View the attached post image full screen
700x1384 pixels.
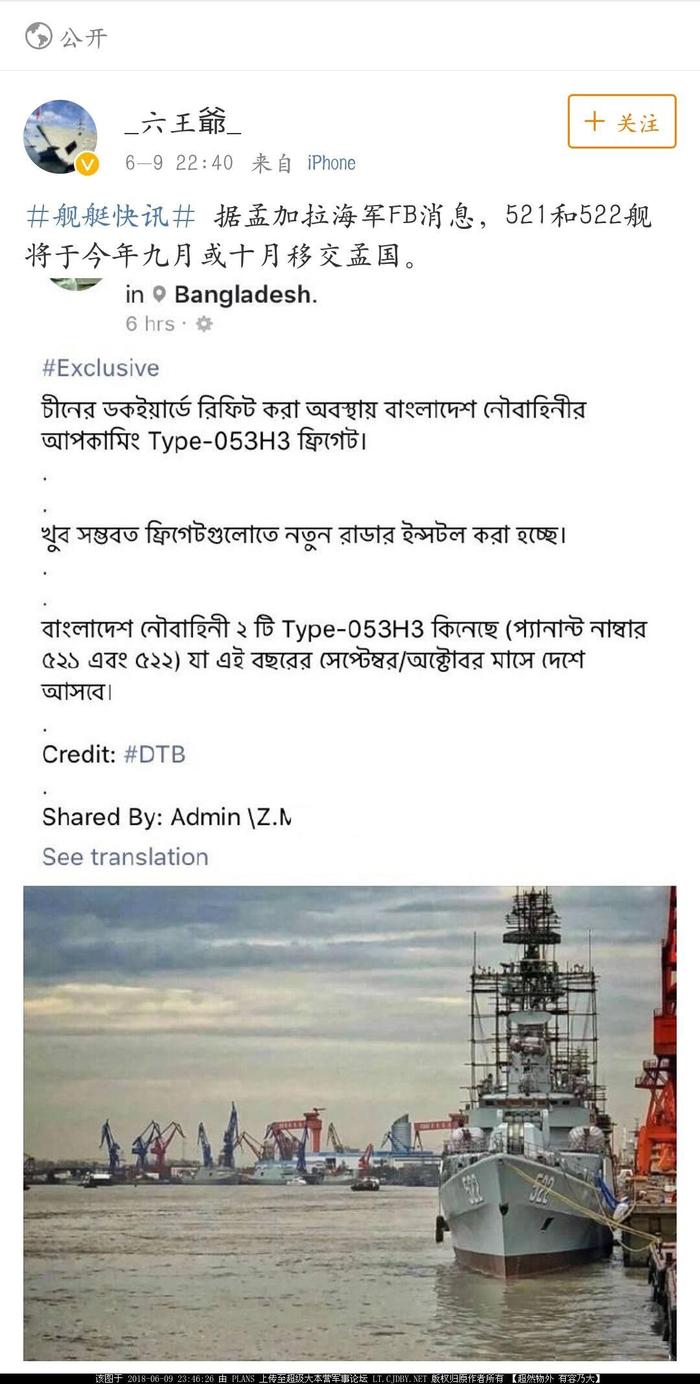(350, 1120)
